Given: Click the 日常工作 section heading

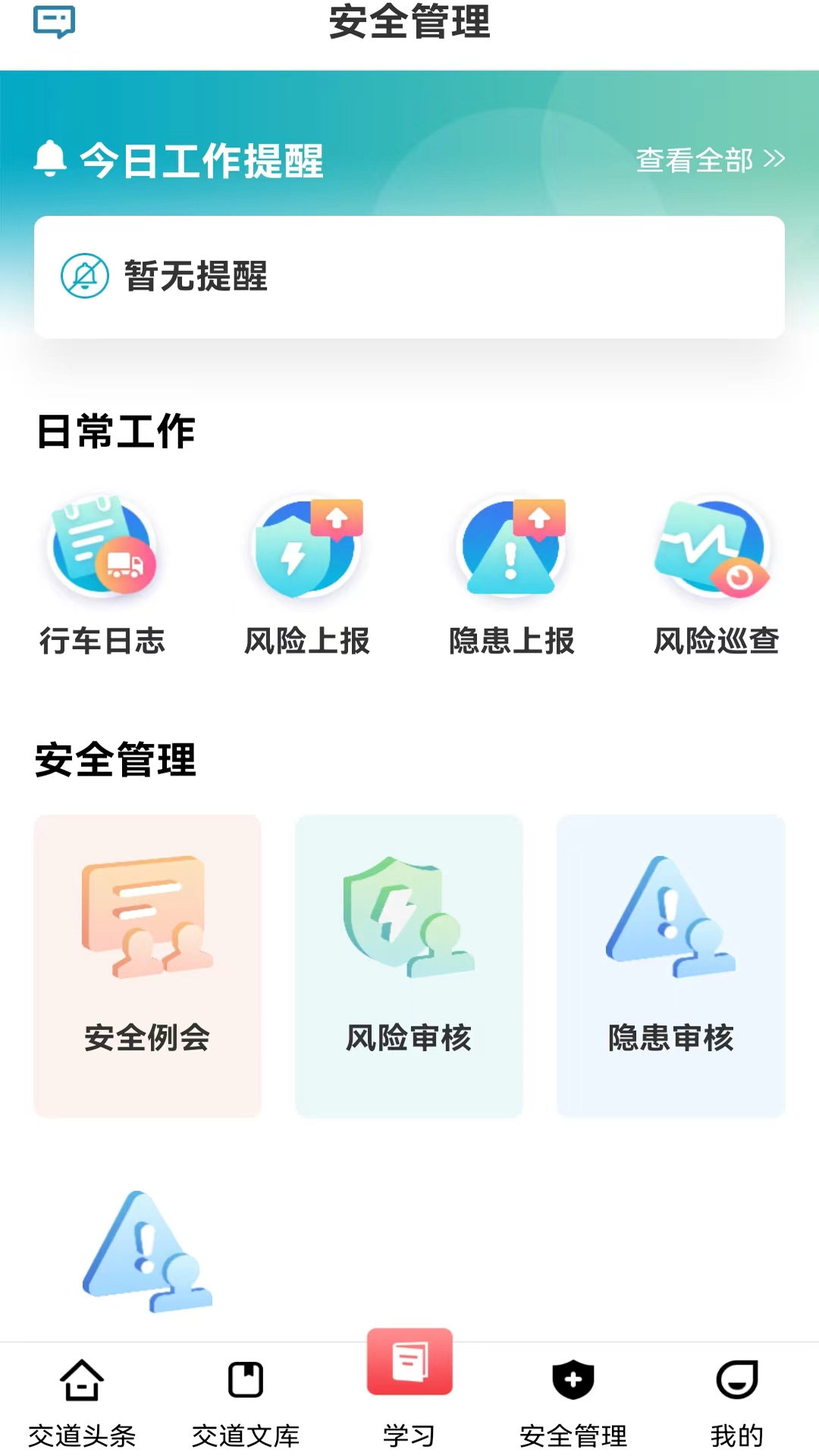Looking at the screenshot, I should 115,431.
